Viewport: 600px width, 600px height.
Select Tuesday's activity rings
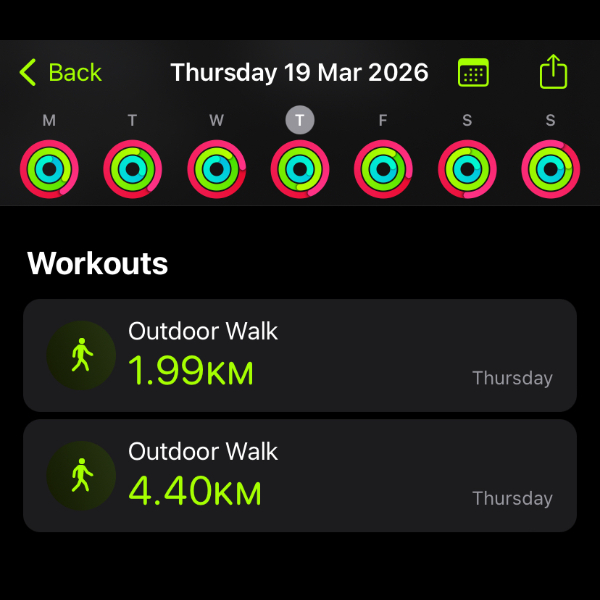[x=133, y=169]
